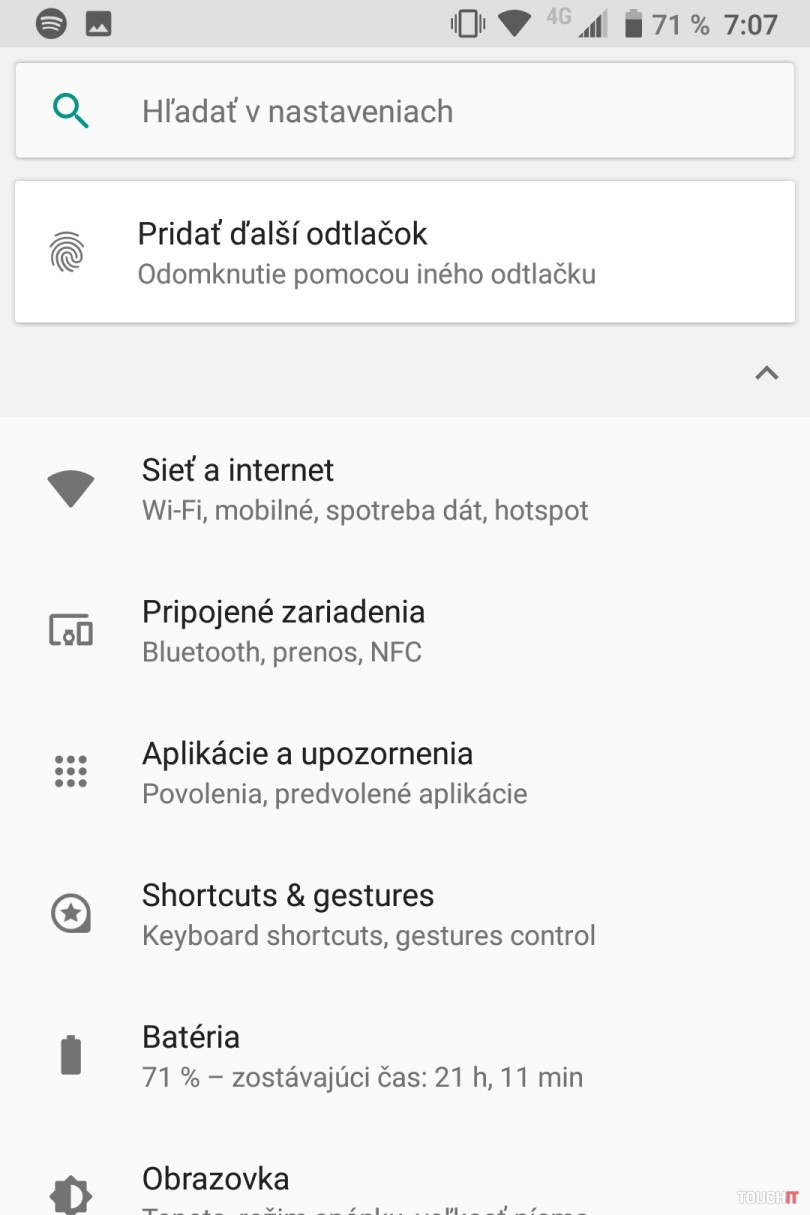Screen dimensions: 810x1215
Task: Open the Pridať ďalší odtlačok suggestion card
Action: point(404,252)
